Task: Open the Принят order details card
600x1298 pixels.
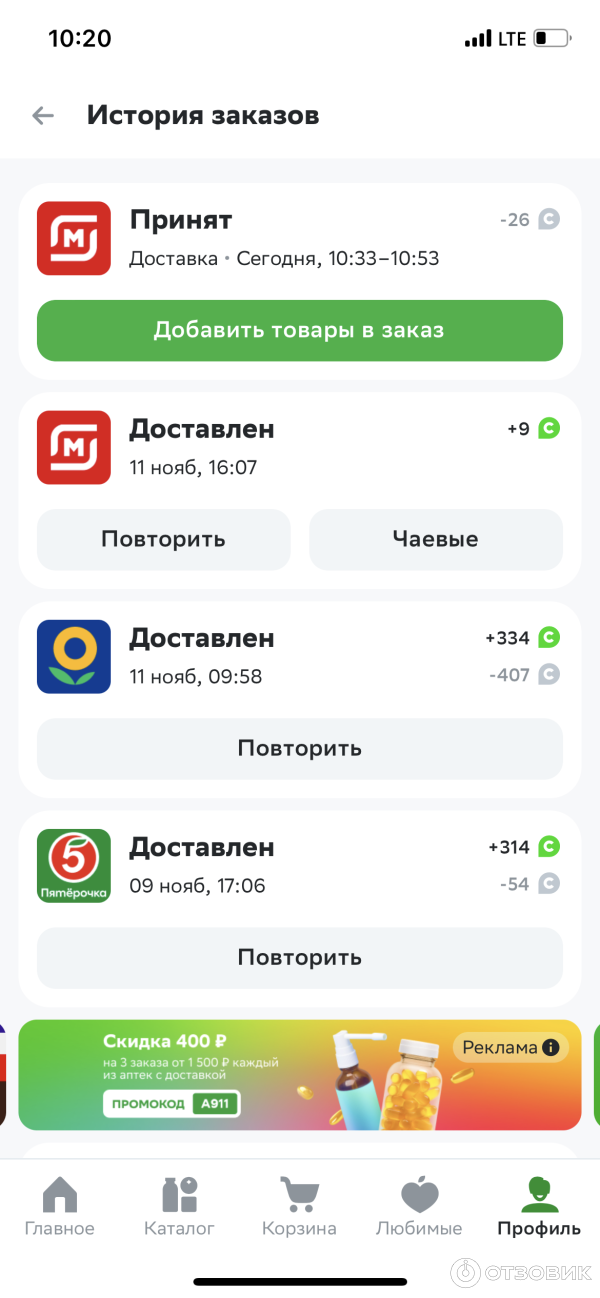Action: pyautogui.click(x=300, y=239)
